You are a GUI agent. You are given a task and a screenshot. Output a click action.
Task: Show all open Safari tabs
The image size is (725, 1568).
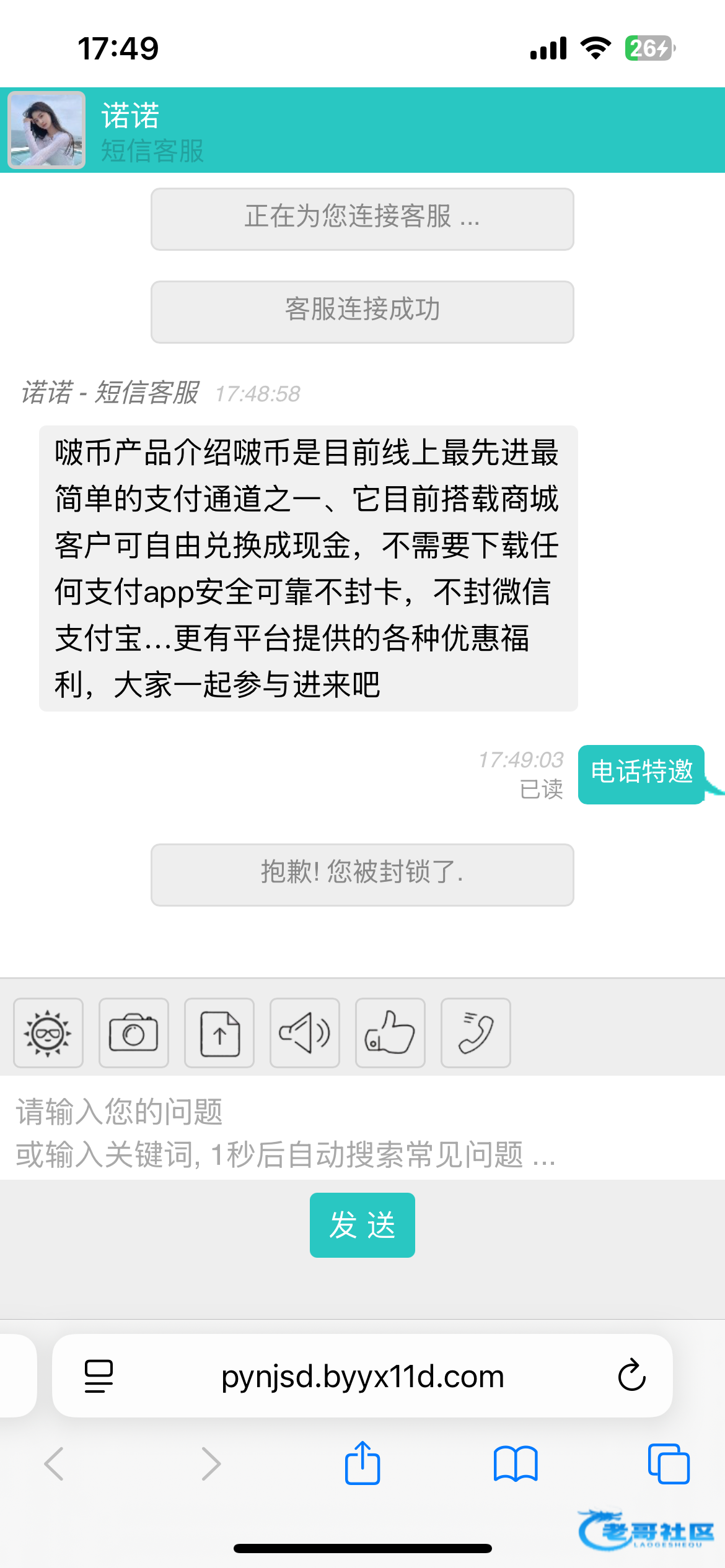click(668, 1464)
